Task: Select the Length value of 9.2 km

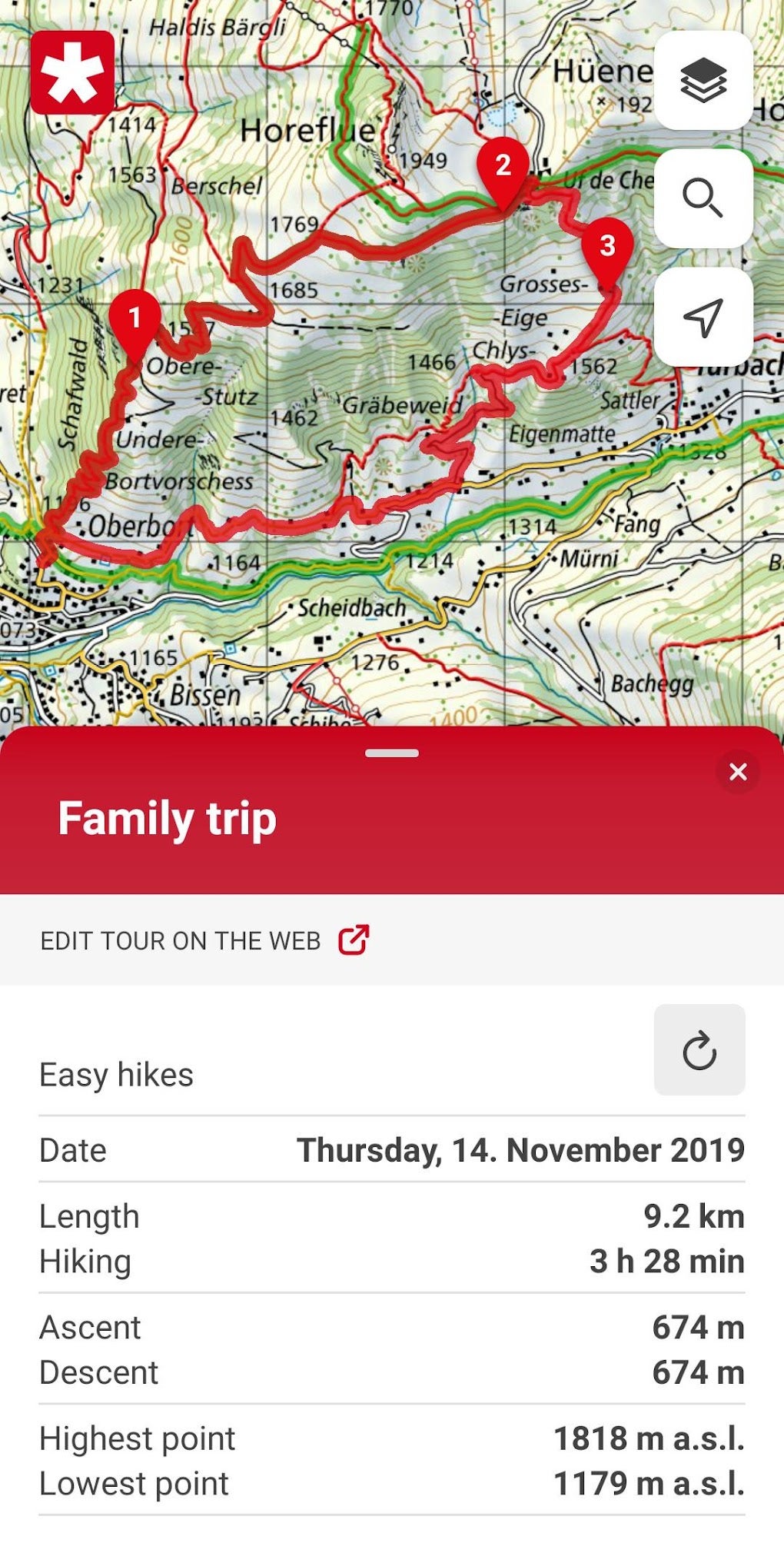Action: click(x=693, y=1215)
